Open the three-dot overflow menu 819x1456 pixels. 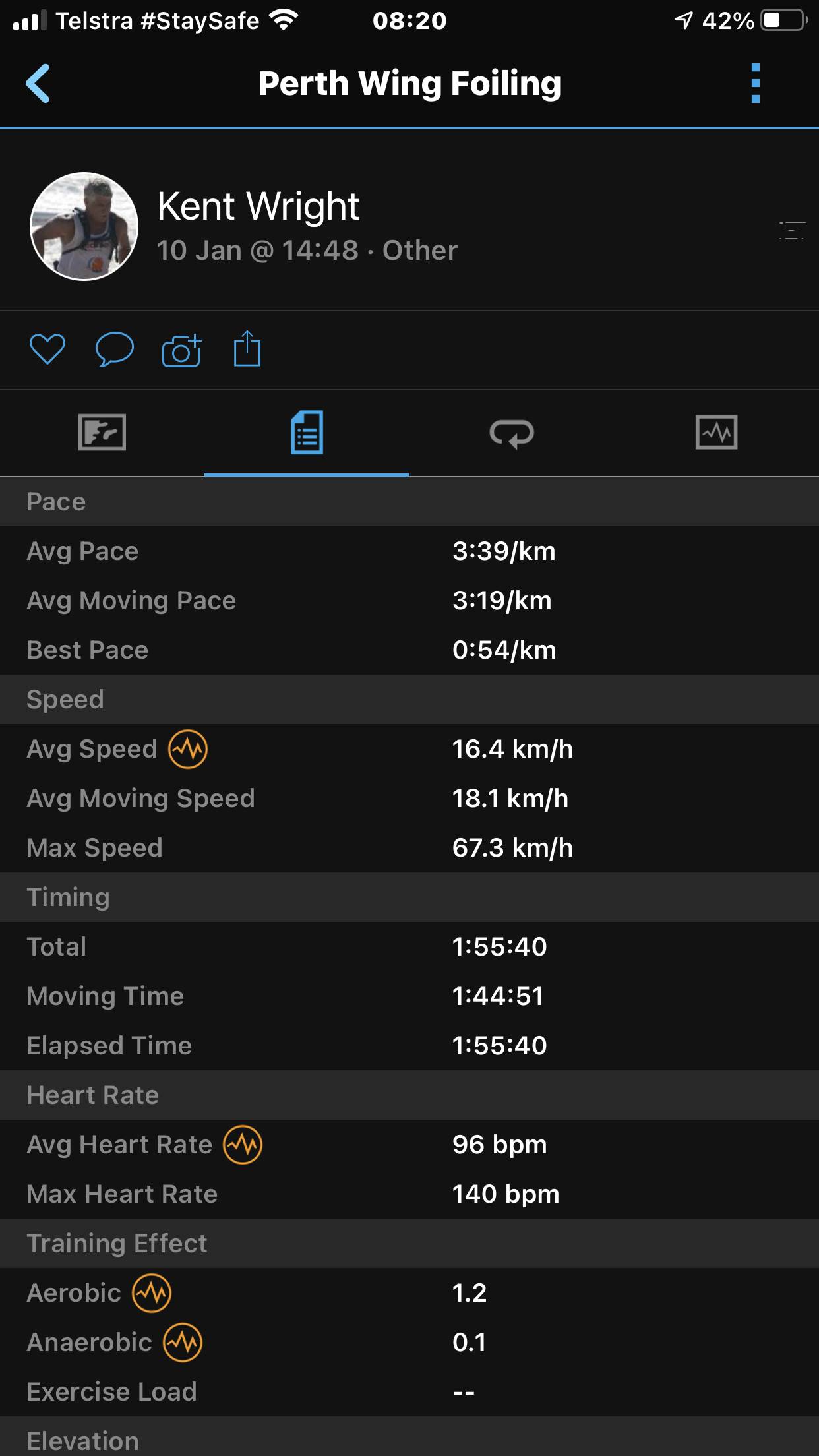point(756,83)
